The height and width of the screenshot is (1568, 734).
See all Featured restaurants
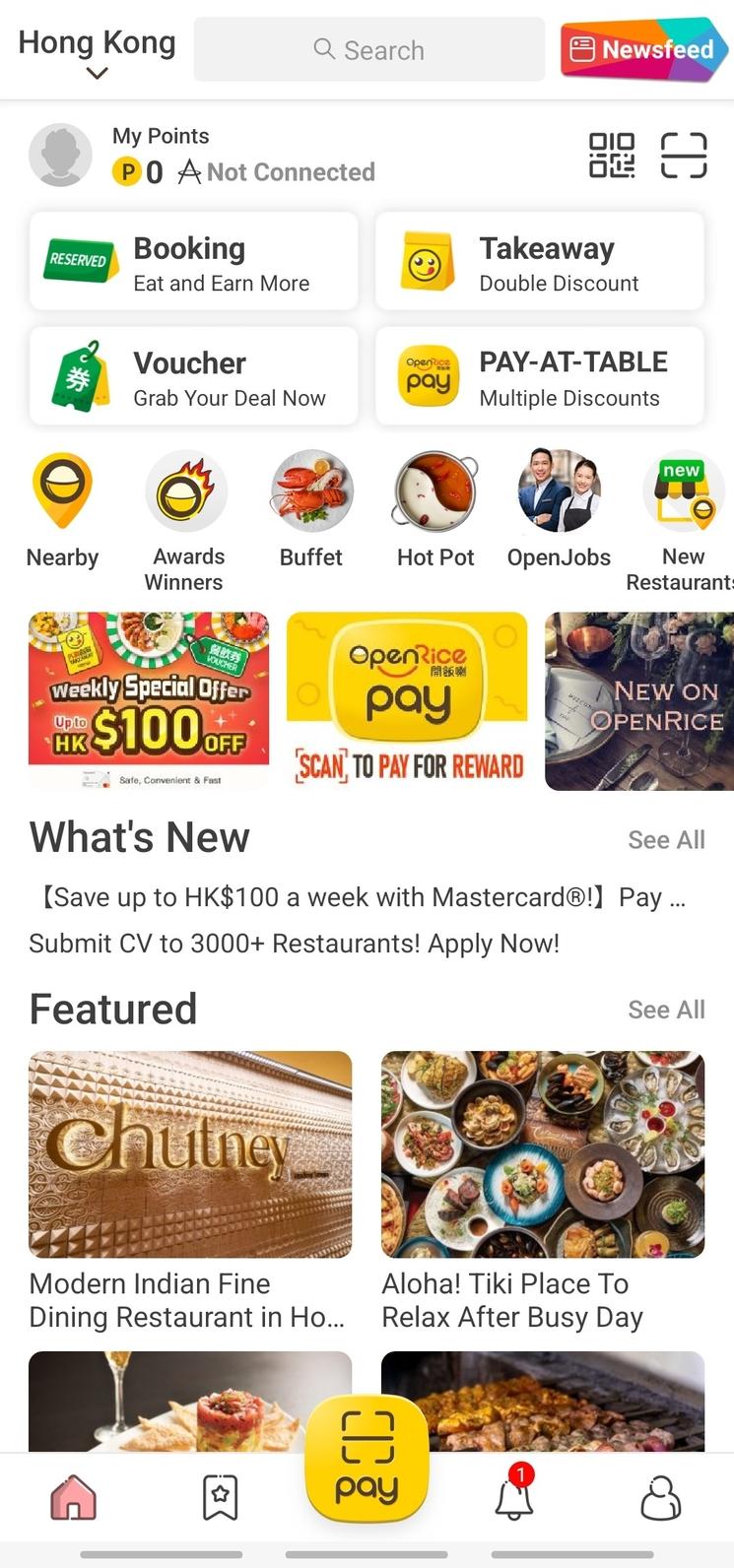[666, 1010]
